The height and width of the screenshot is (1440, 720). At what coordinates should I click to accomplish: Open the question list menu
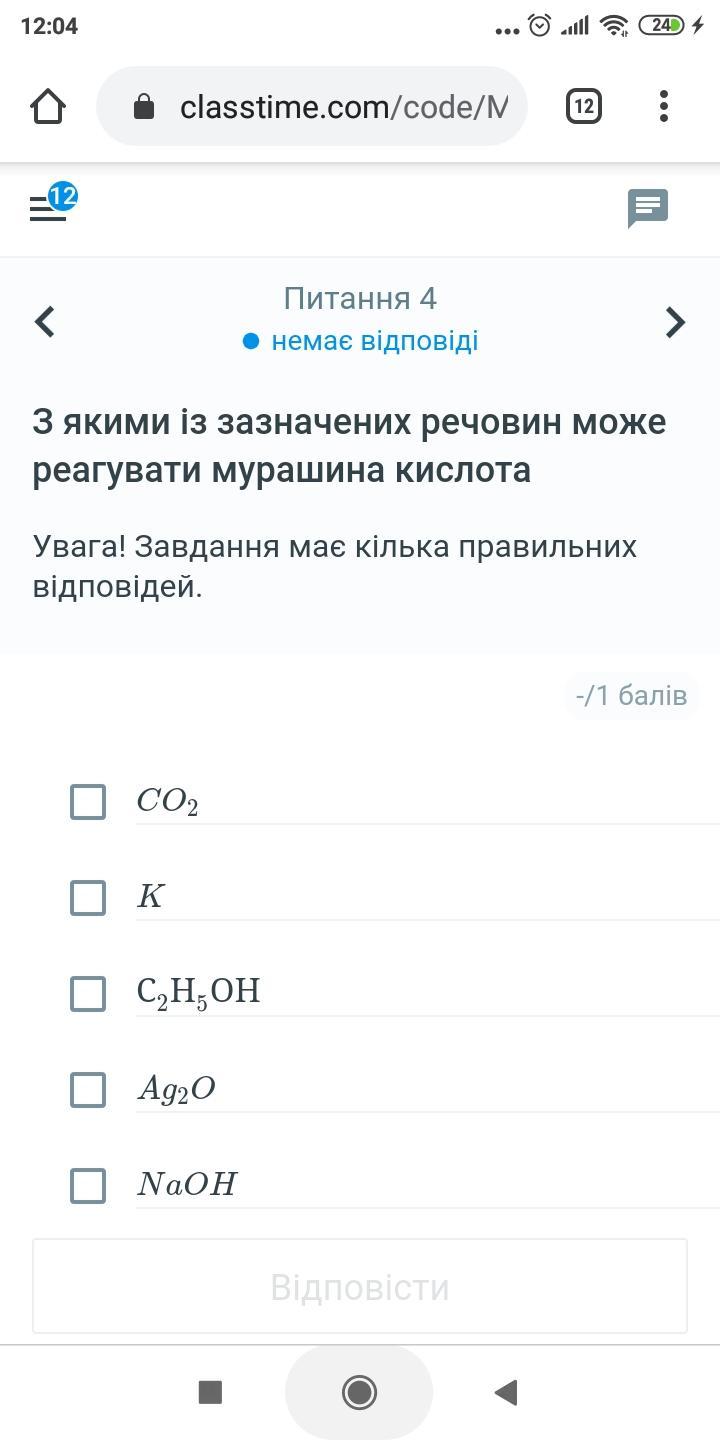(x=48, y=207)
